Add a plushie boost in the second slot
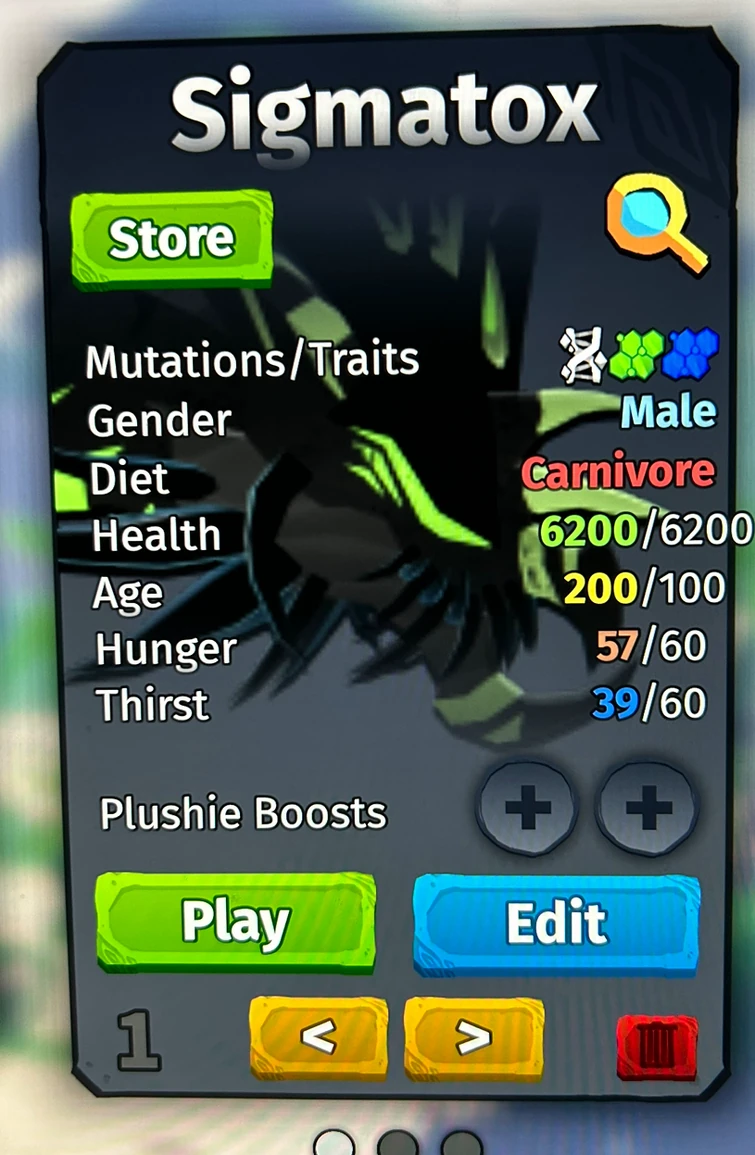 pos(647,806)
